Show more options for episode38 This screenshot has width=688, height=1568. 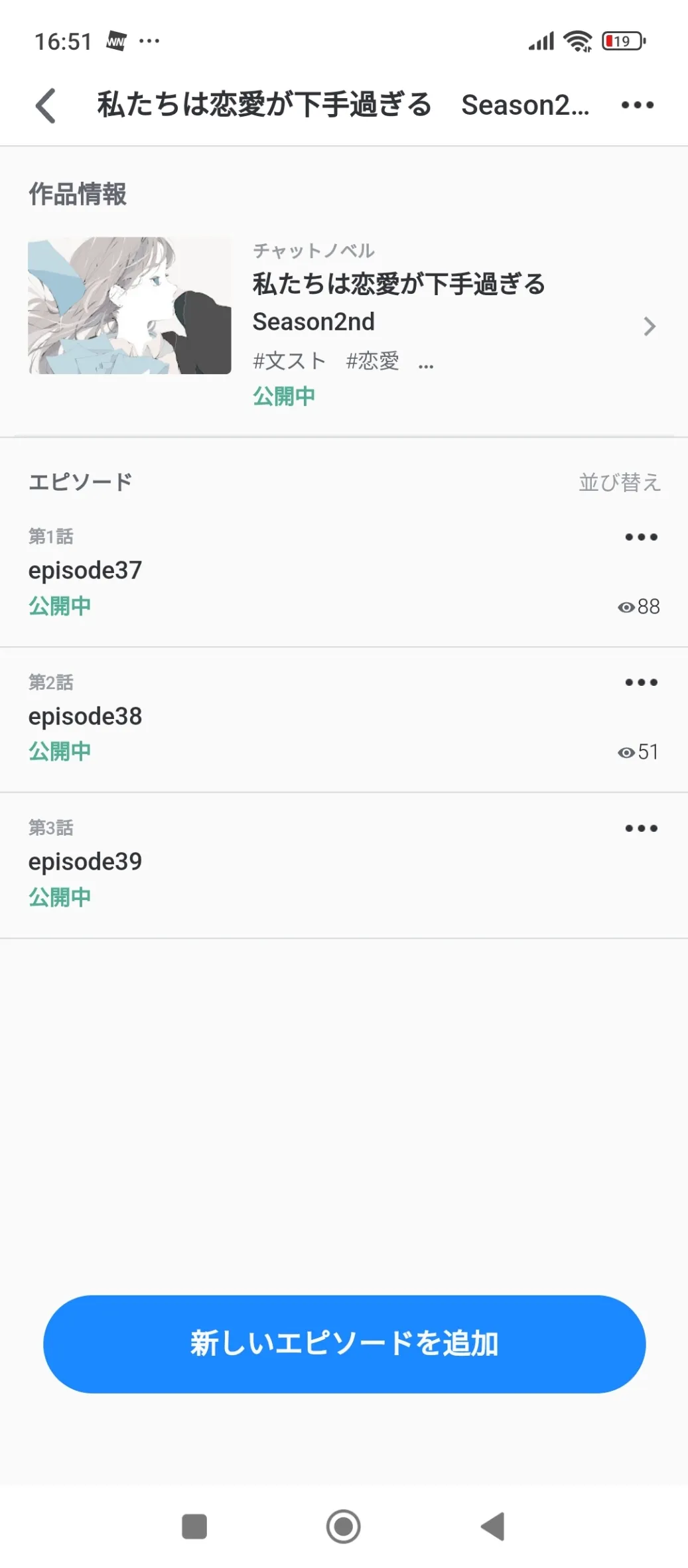point(641,683)
